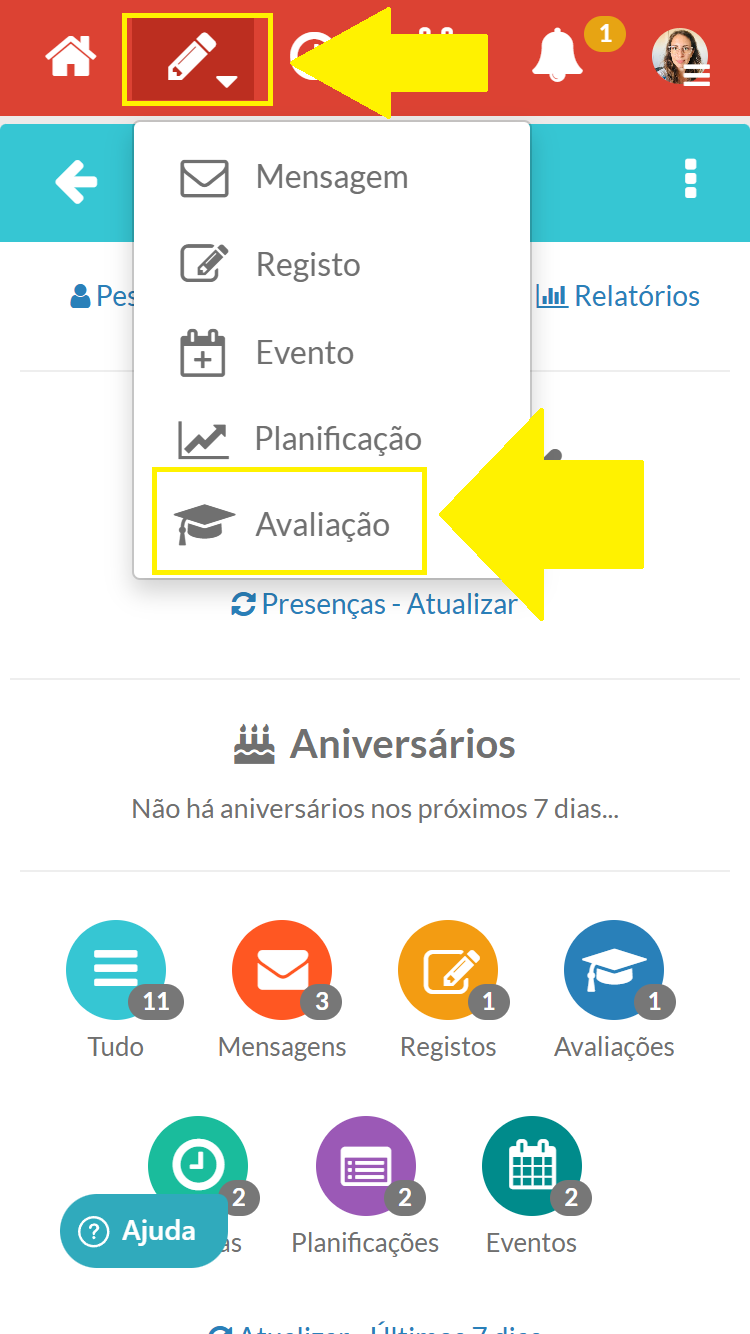Screen dimensions: 750x1334
Task: Filter by Registos
Action: pos(448,971)
